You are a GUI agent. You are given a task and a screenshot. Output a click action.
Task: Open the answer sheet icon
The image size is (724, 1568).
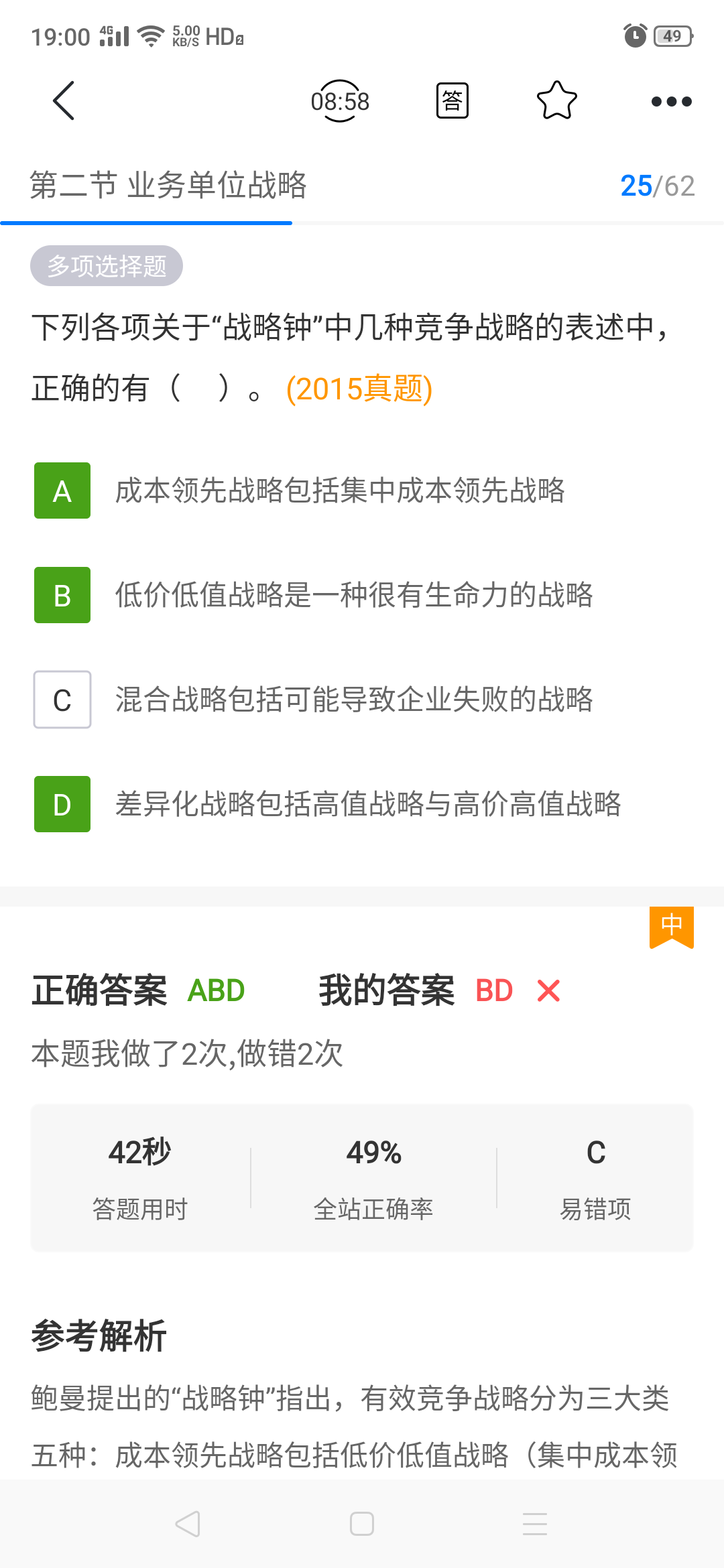click(x=452, y=101)
